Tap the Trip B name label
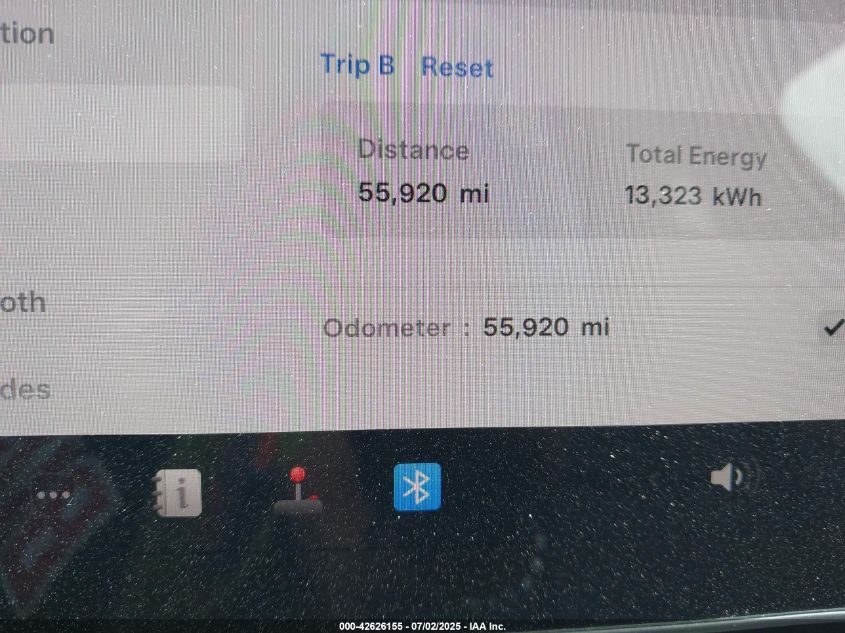This screenshot has width=845, height=633. point(357,65)
